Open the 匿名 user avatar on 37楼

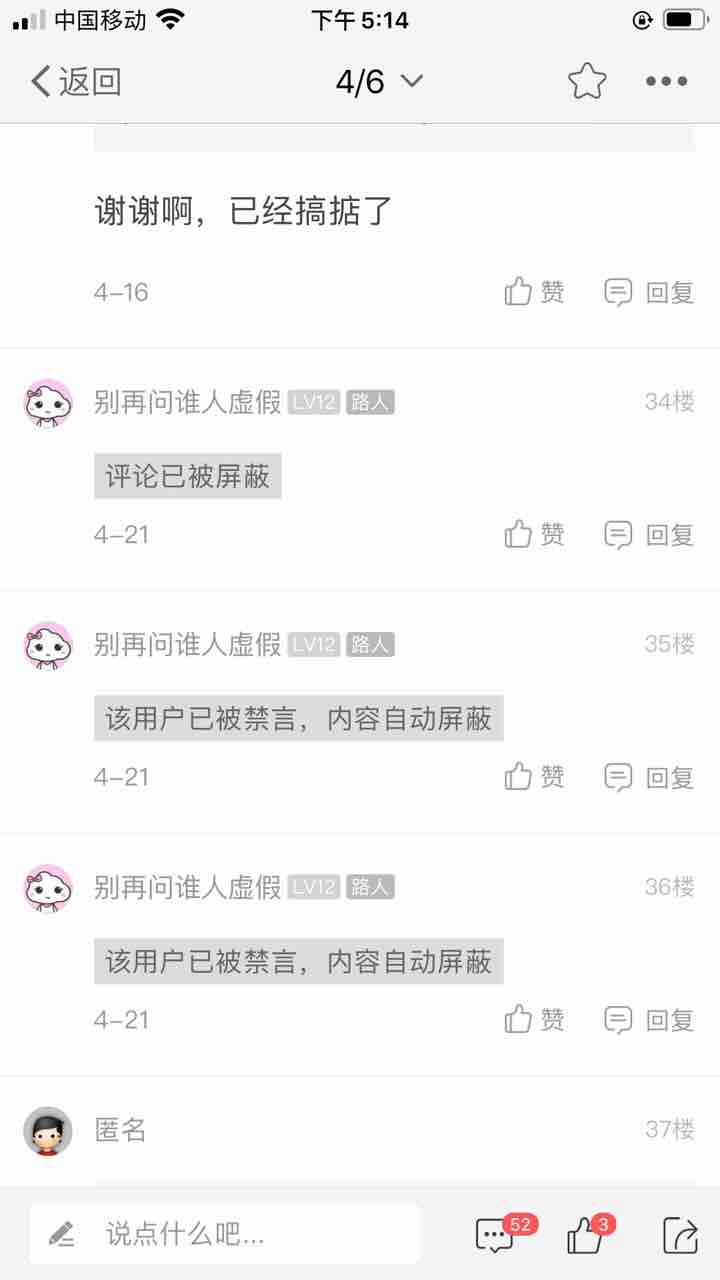(x=48, y=1131)
